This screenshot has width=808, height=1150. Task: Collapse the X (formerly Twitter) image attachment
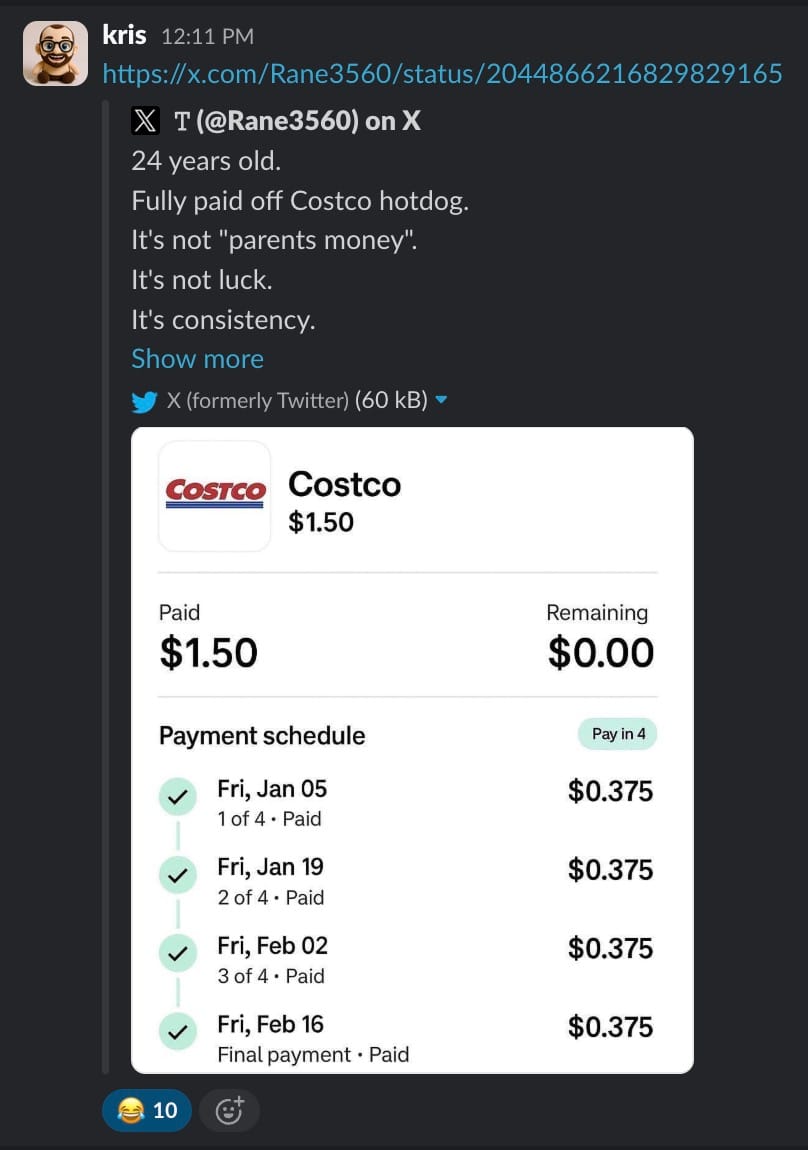coord(443,401)
